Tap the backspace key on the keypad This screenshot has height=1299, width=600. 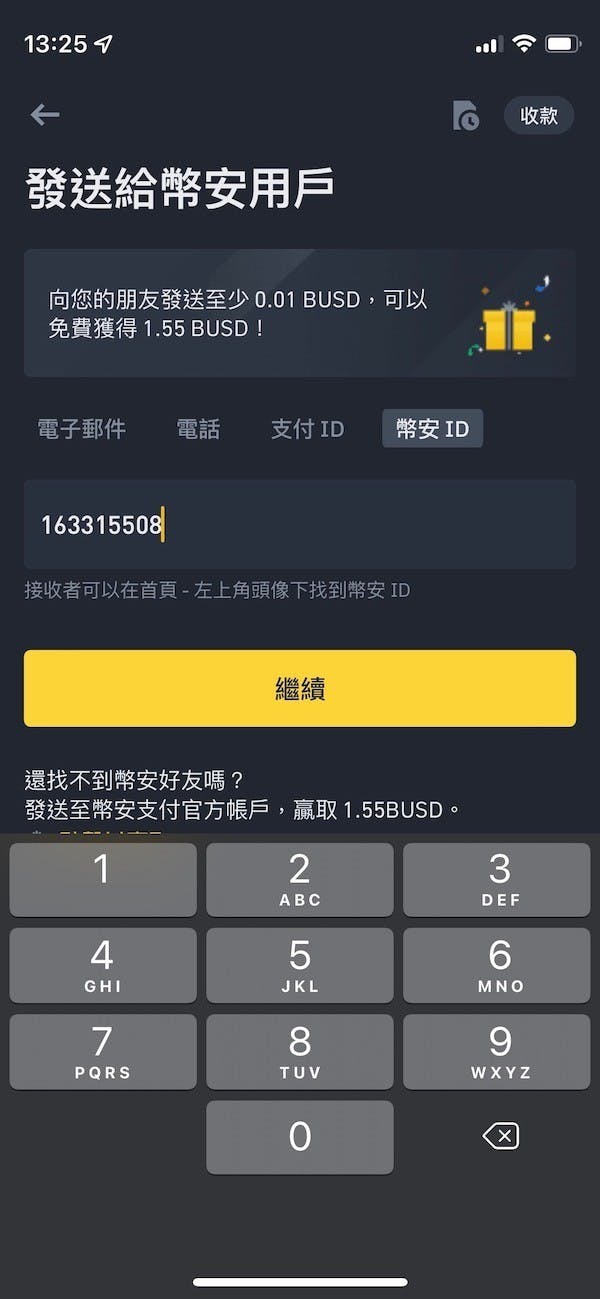[500, 1136]
